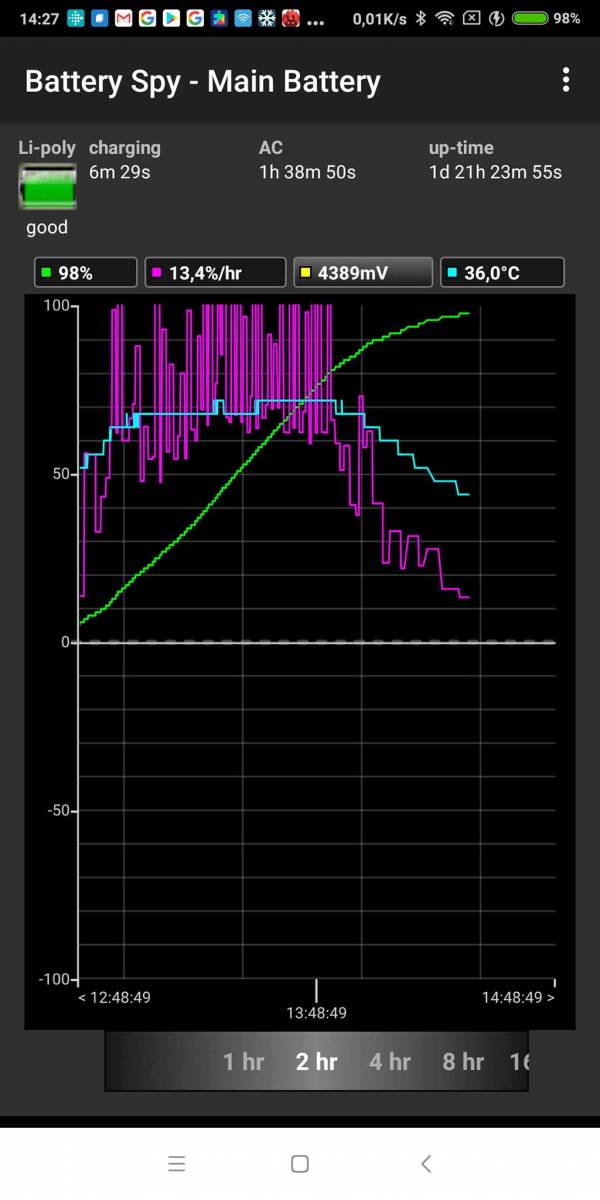
Task: Go to the home screen
Action: (299, 1163)
